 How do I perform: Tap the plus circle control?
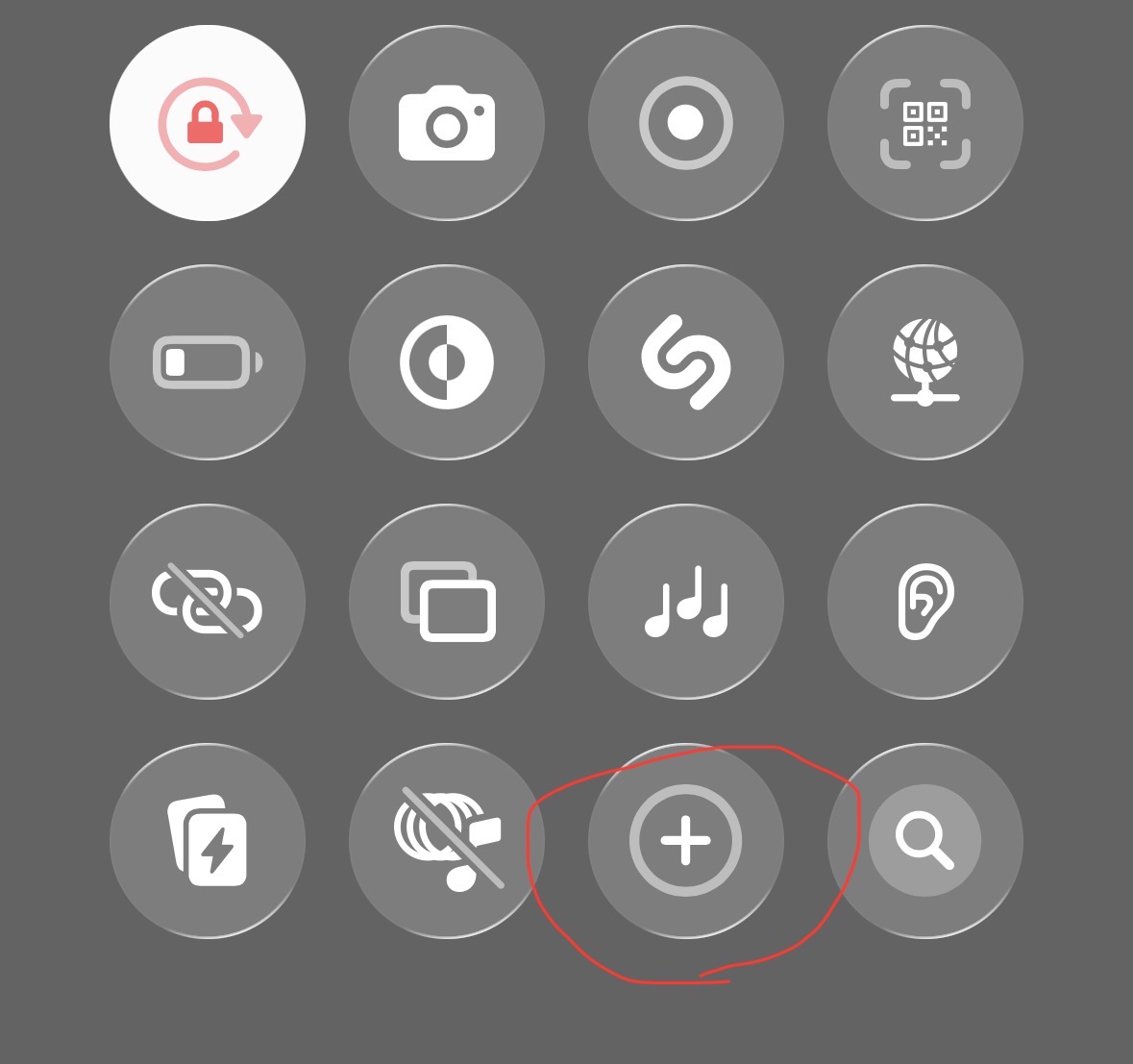coord(686,841)
